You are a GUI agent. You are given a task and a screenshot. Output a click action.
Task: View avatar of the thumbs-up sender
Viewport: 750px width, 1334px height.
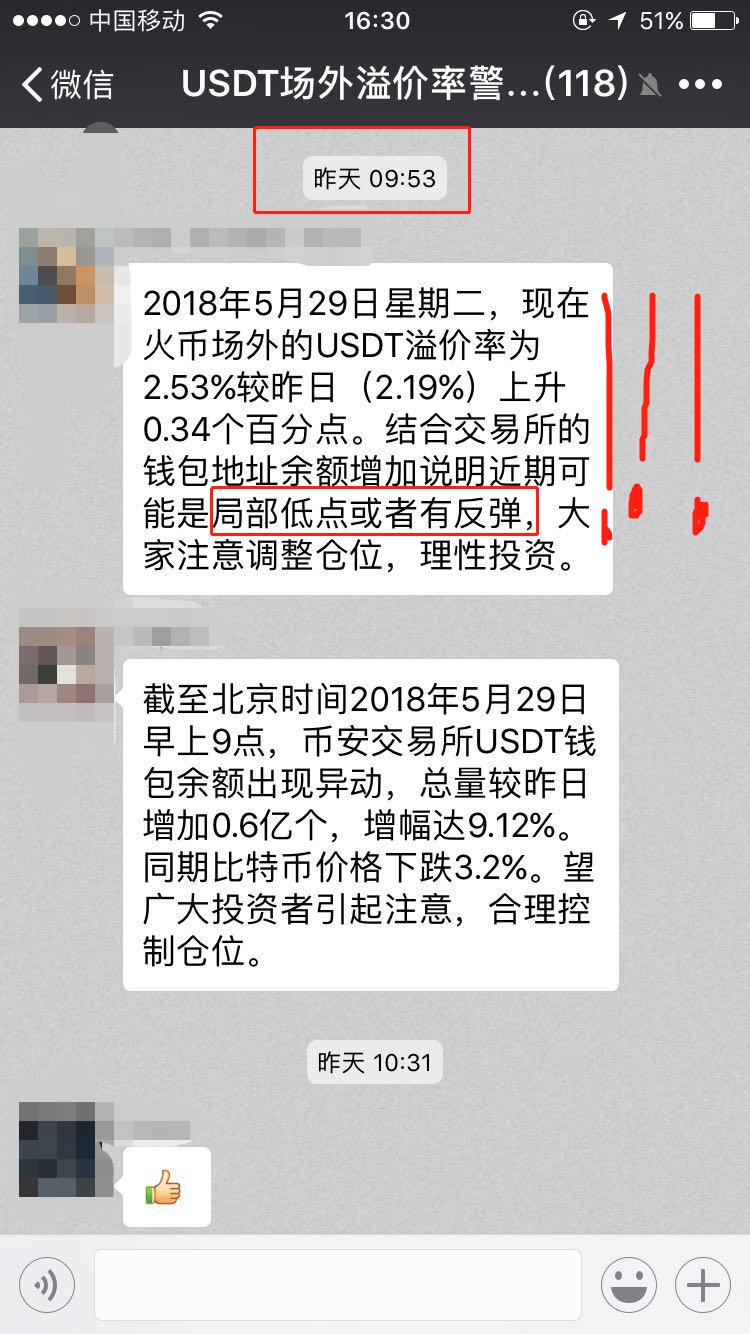58,1148
